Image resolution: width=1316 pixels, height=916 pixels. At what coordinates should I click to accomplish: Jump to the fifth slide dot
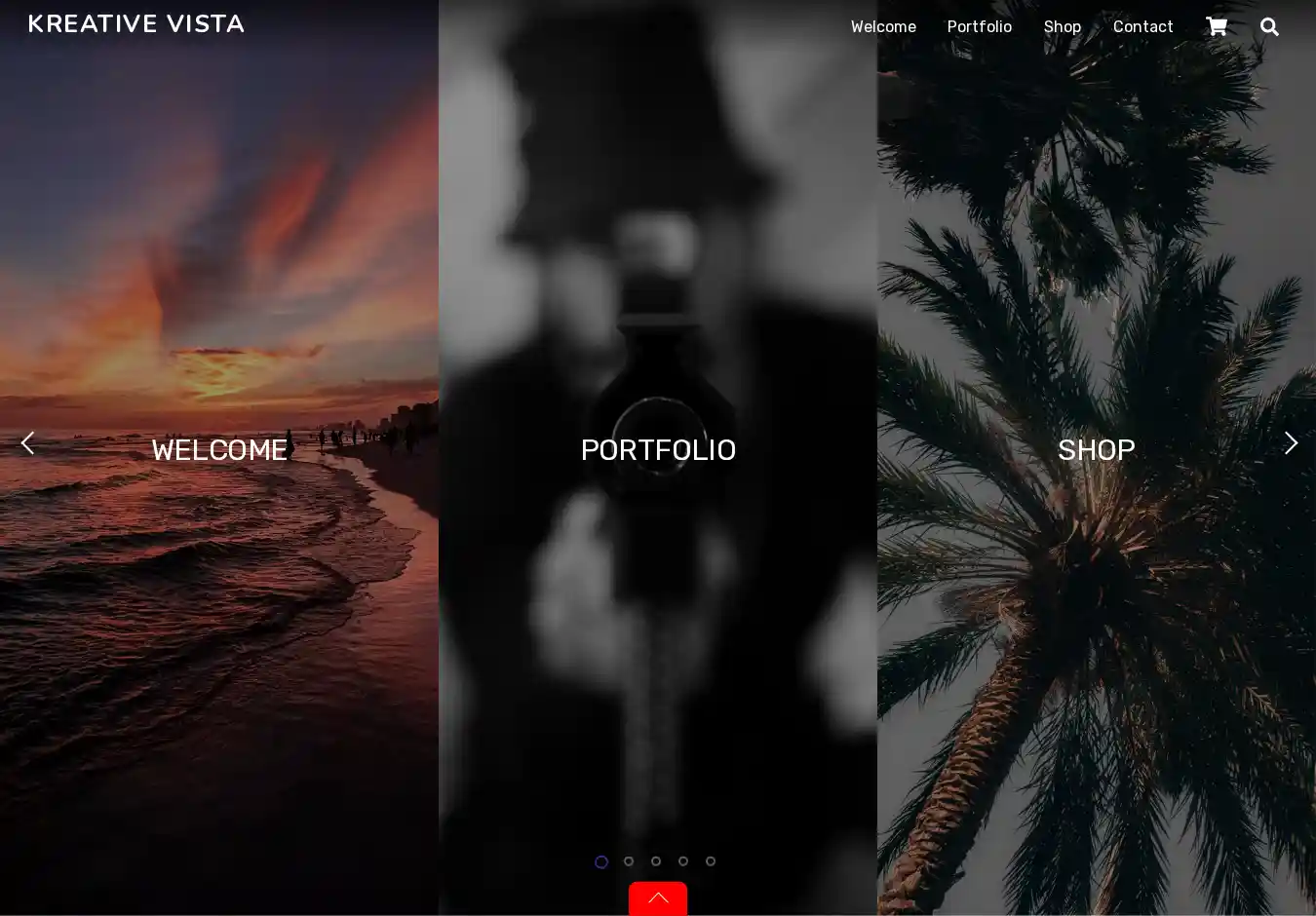711,861
